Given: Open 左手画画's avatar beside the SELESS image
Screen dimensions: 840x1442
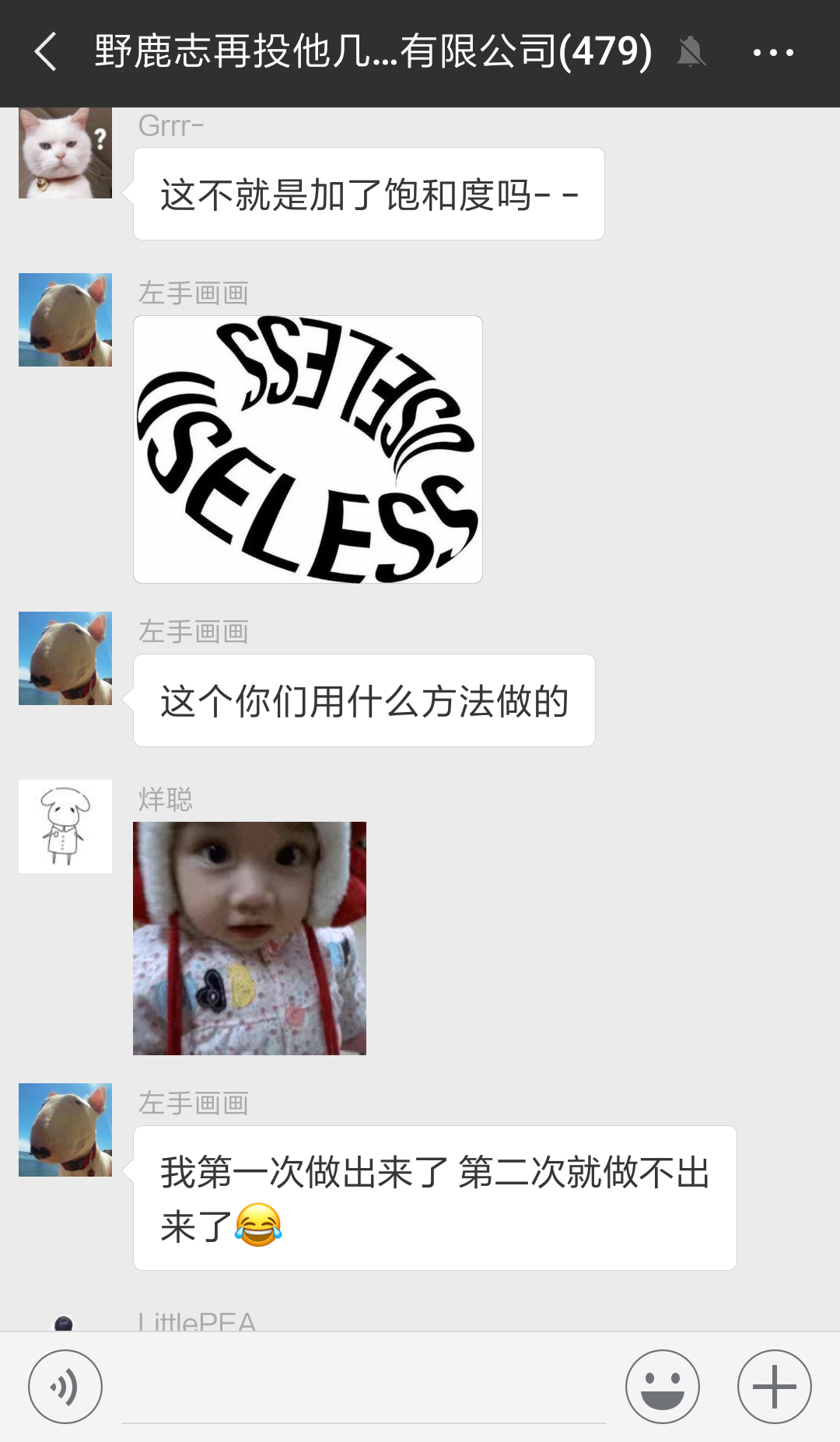Looking at the screenshot, I should point(65,320).
